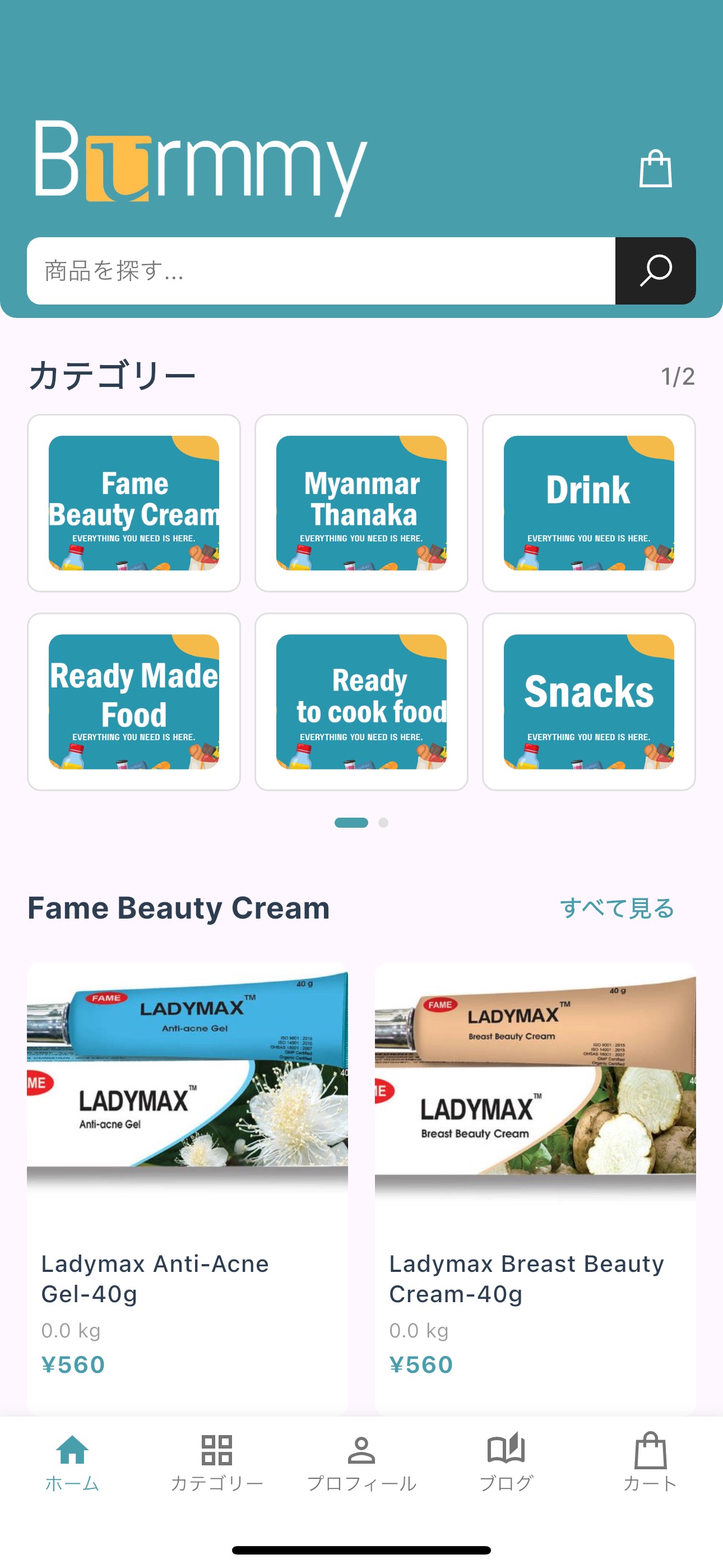
Task: Jump to second category page dot
Action: (383, 822)
